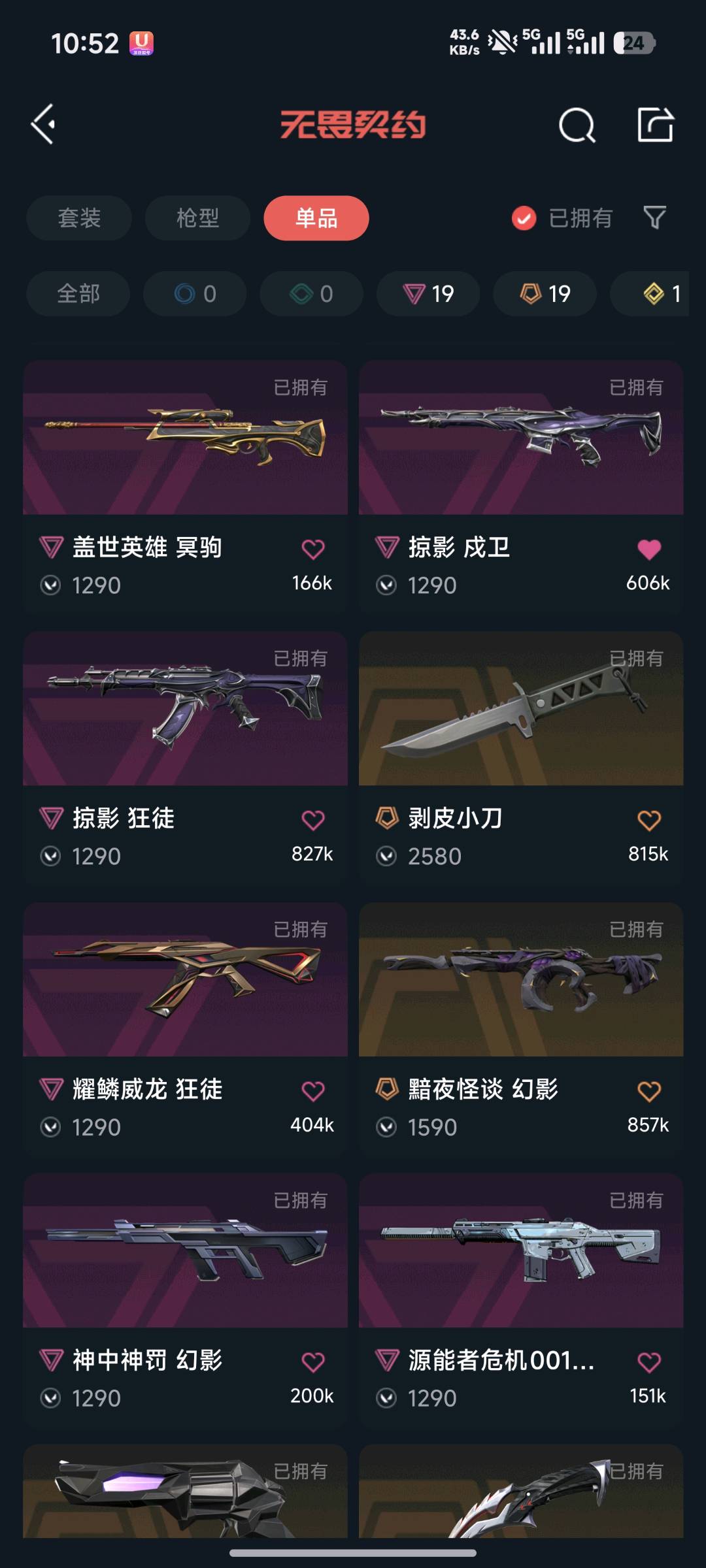The height and width of the screenshot is (1568, 706).
Task: Select the 单品 tab
Action: [x=316, y=218]
